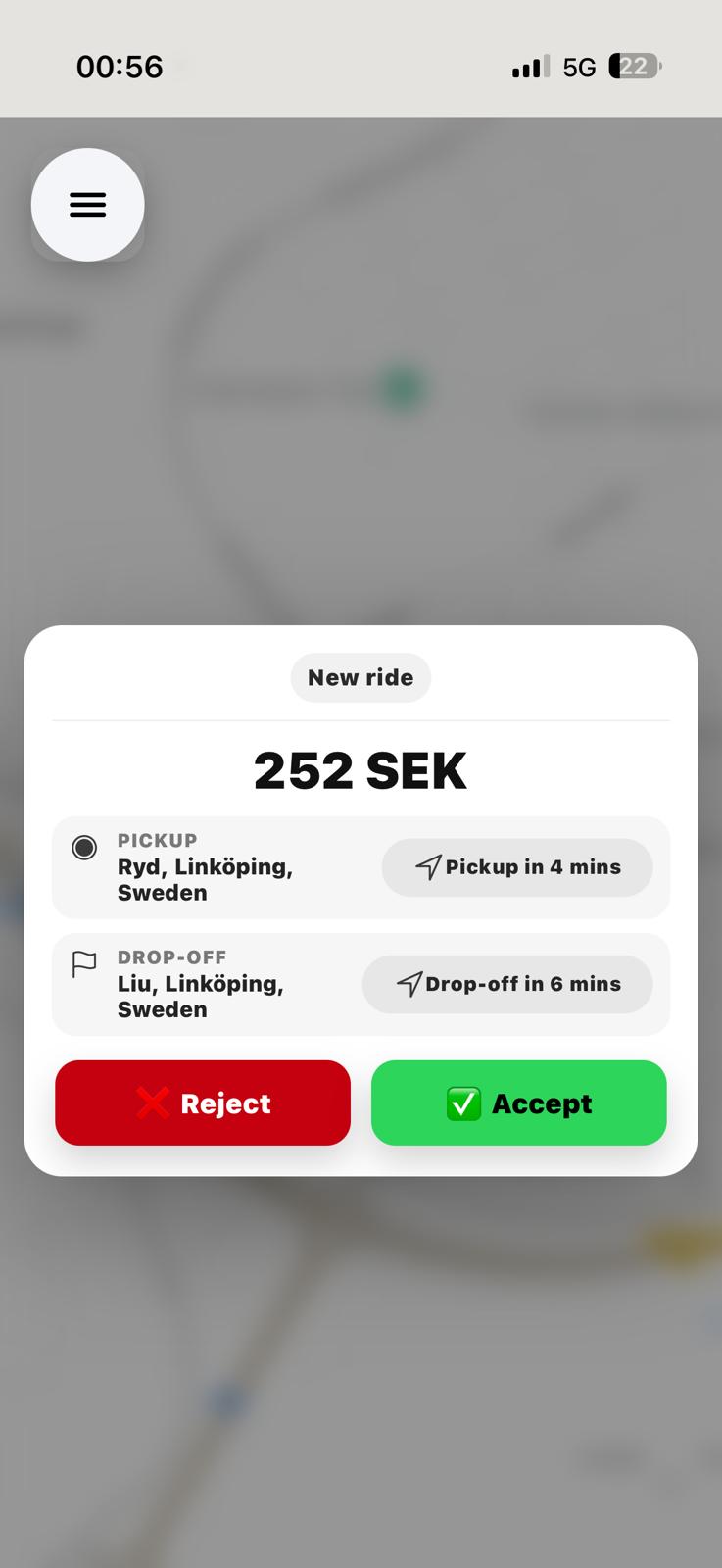Click the 252 SEK fare amount
This screenshot has height=1568, width=722.
(361, 769)
